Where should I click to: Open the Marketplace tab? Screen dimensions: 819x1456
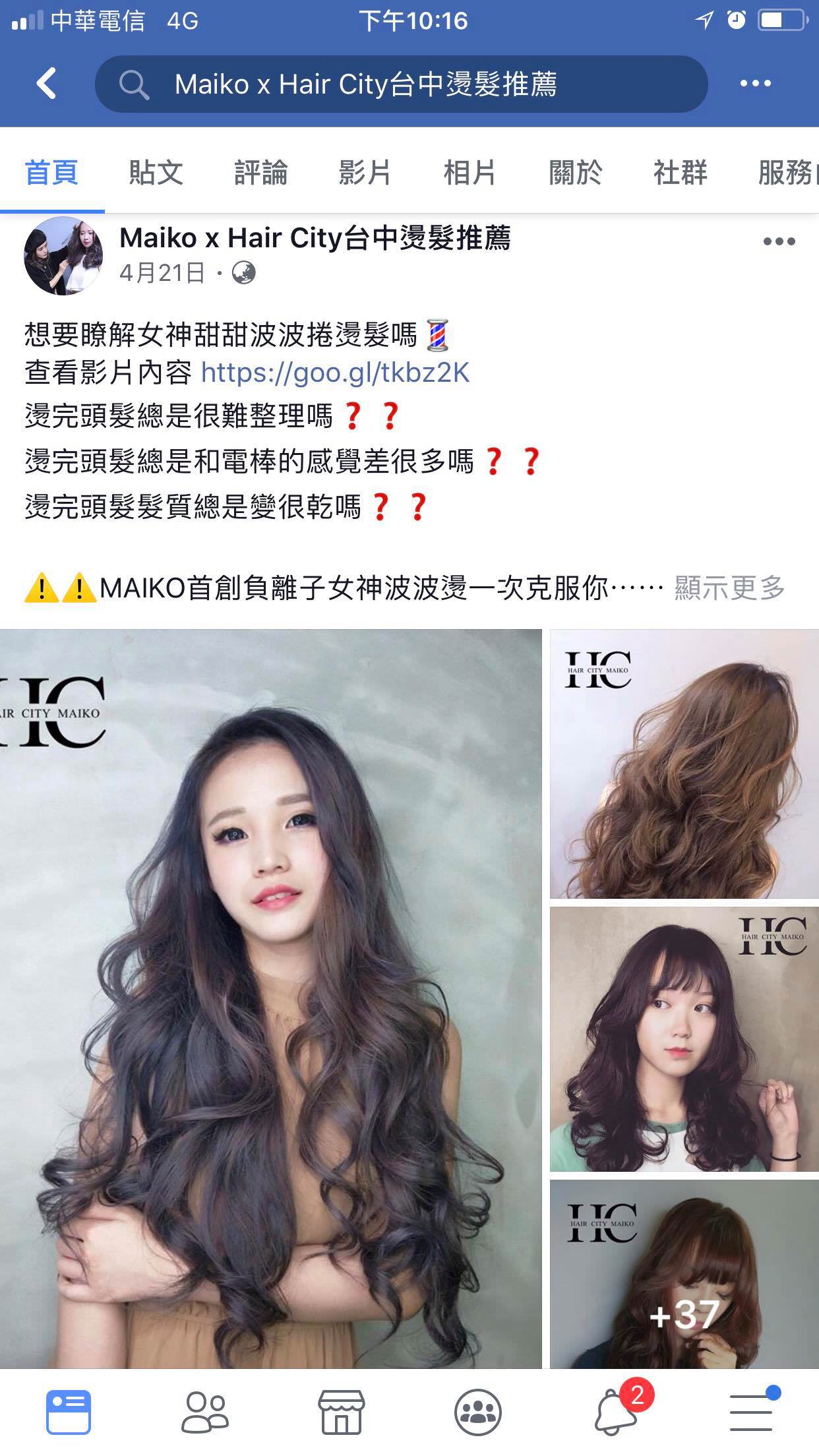coord(341,1411)
